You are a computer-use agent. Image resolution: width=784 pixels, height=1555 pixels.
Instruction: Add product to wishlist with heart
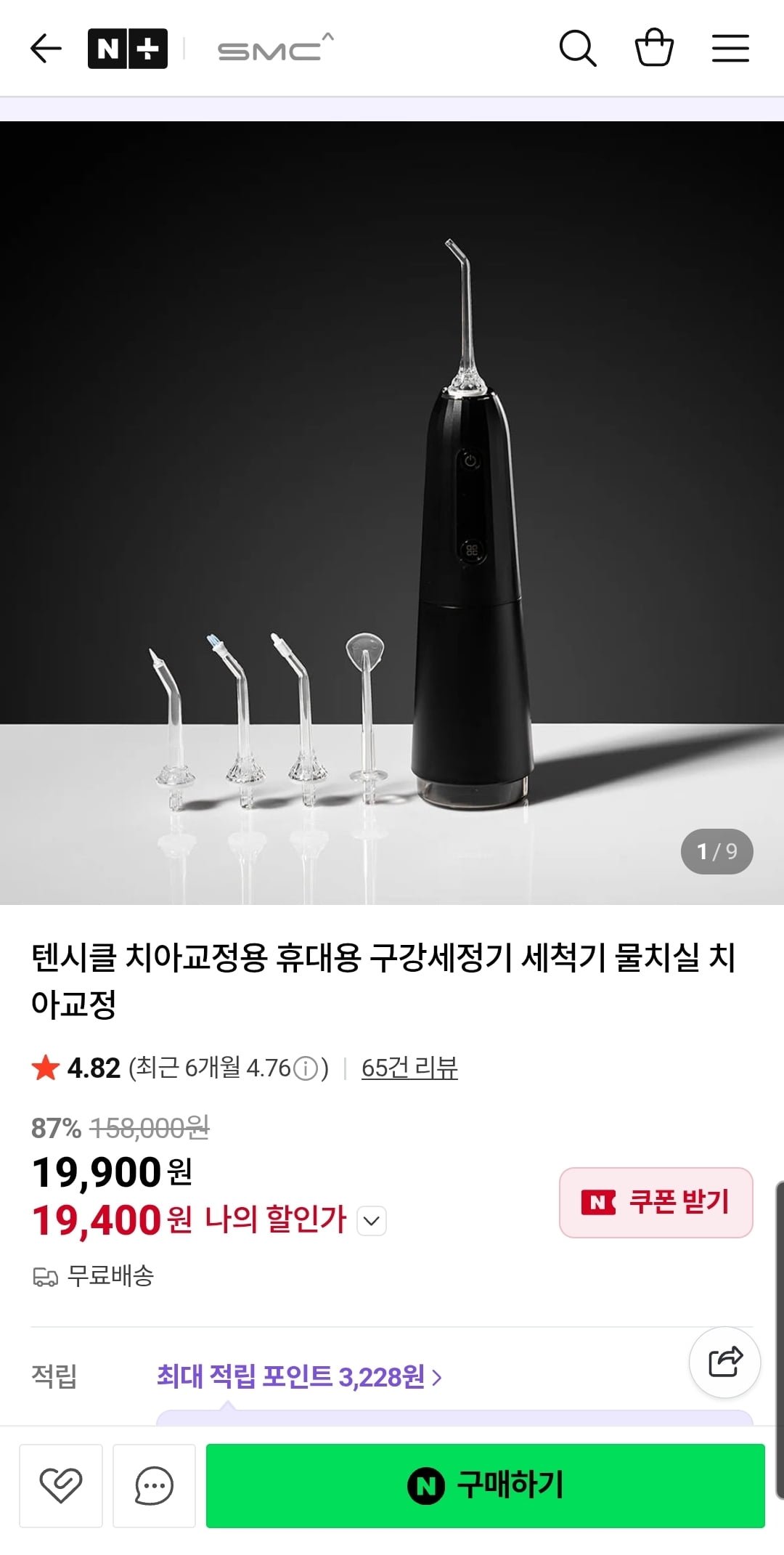tap(61, 1485)
